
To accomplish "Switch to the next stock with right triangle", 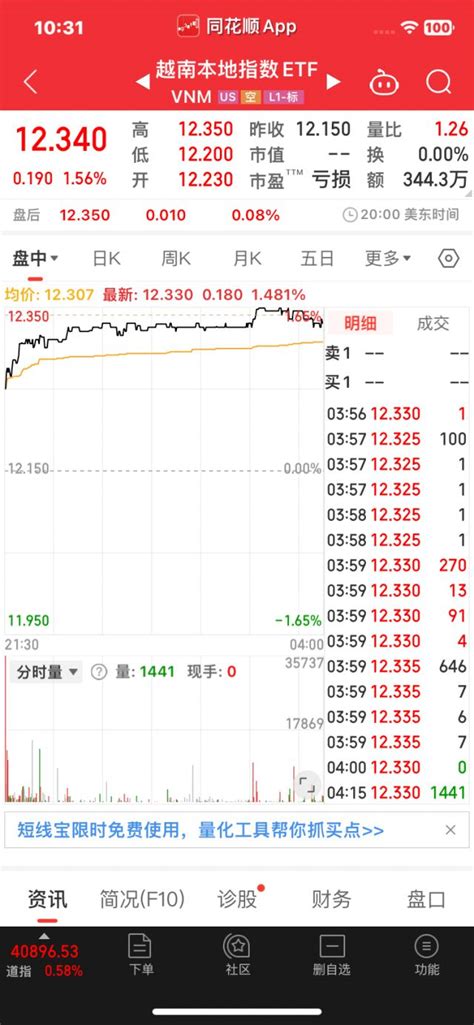I will coord(333,82).
